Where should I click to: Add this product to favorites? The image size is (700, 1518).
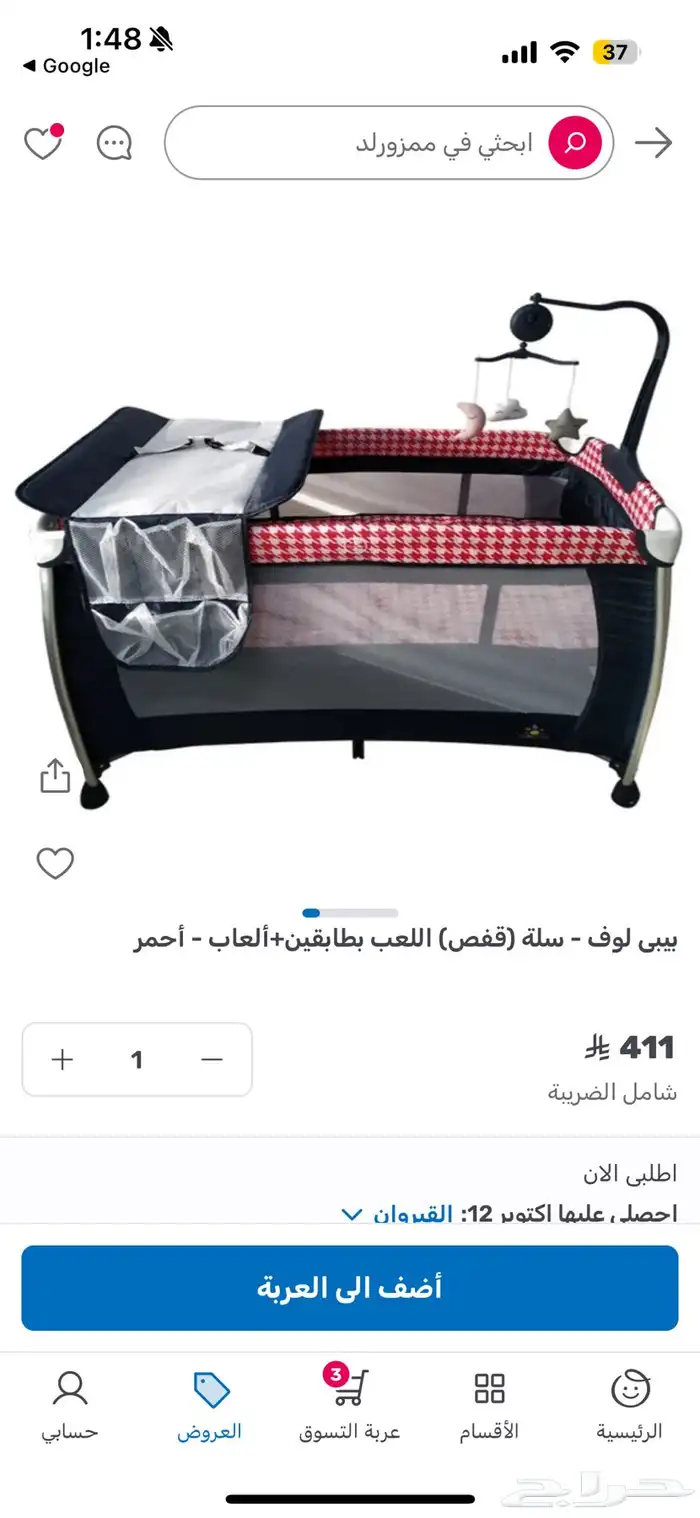click(55, 863)
